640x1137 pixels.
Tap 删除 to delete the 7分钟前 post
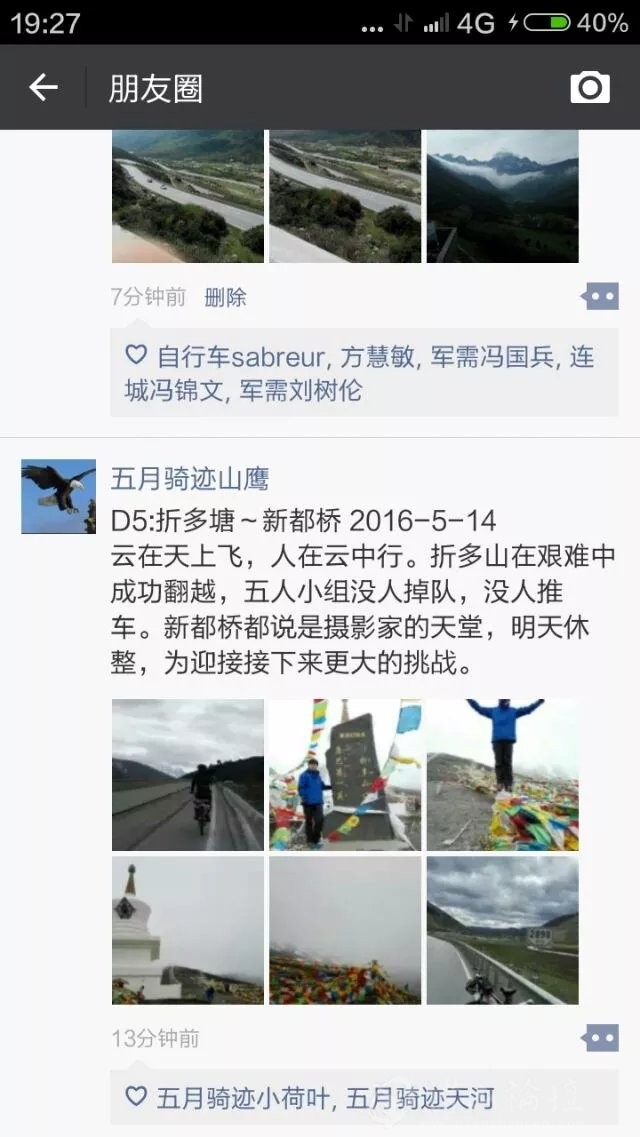point(225,297)
